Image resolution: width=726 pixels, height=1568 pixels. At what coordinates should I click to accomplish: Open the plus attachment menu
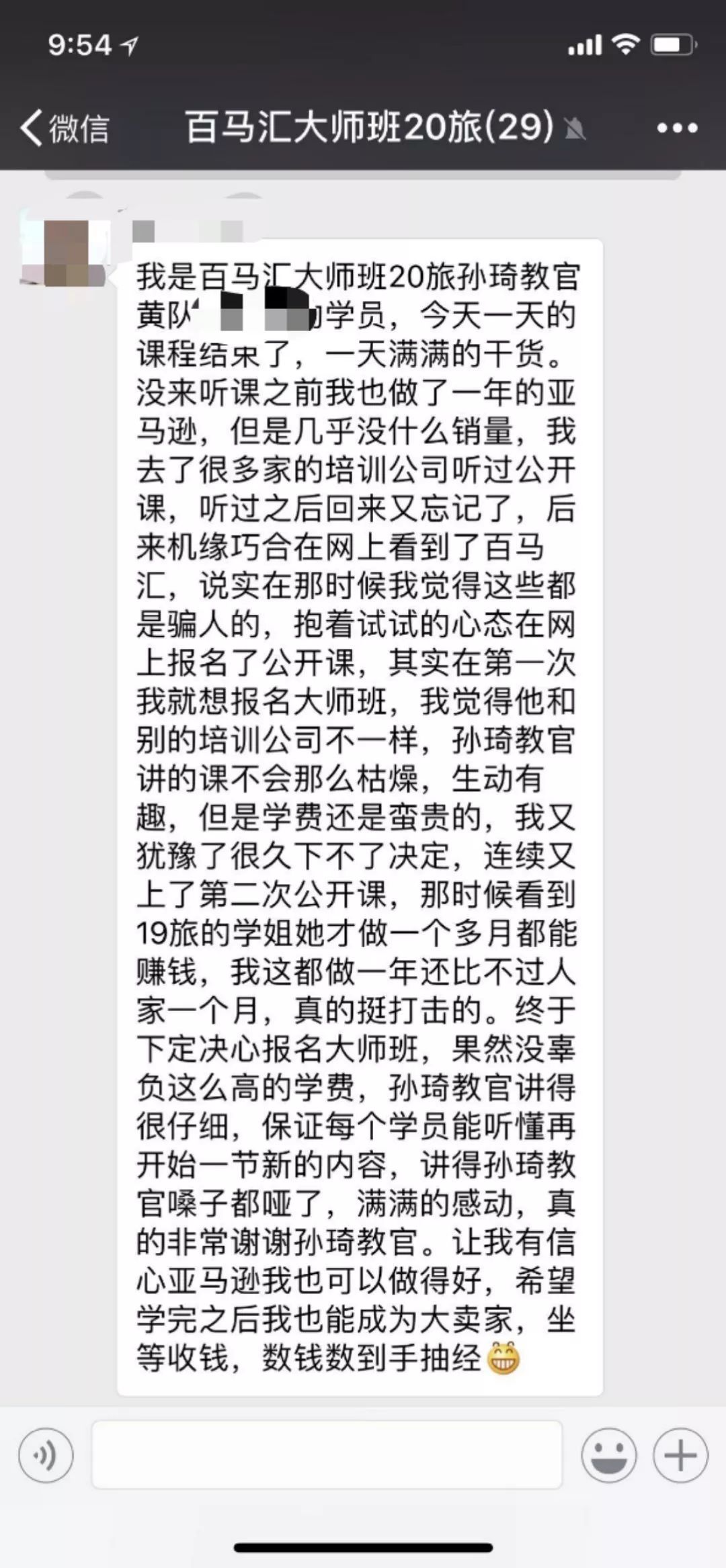680,1456
